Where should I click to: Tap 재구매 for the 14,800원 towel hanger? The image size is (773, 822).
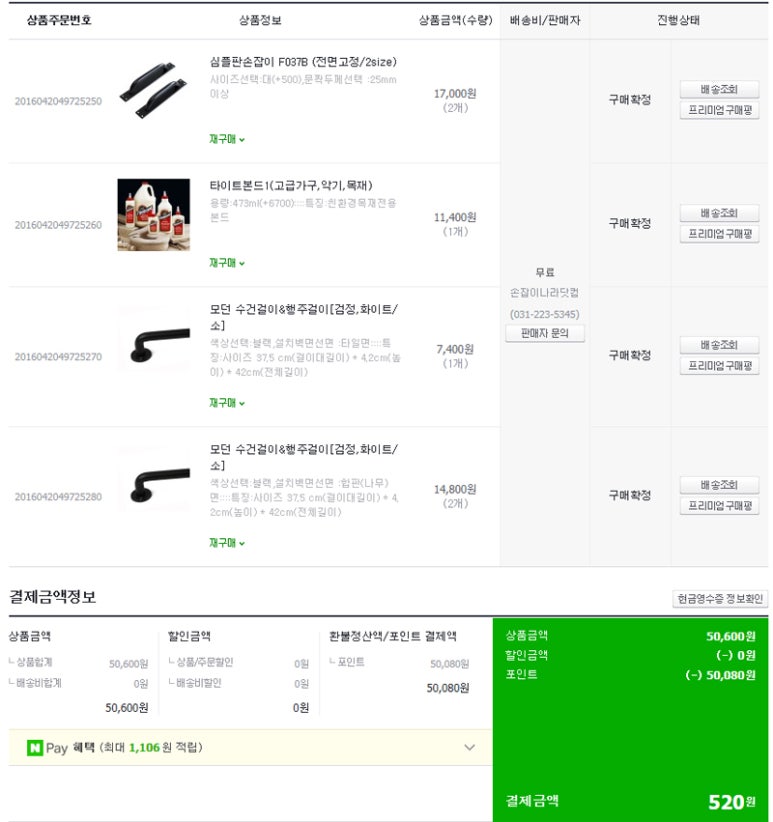(227, 543)
